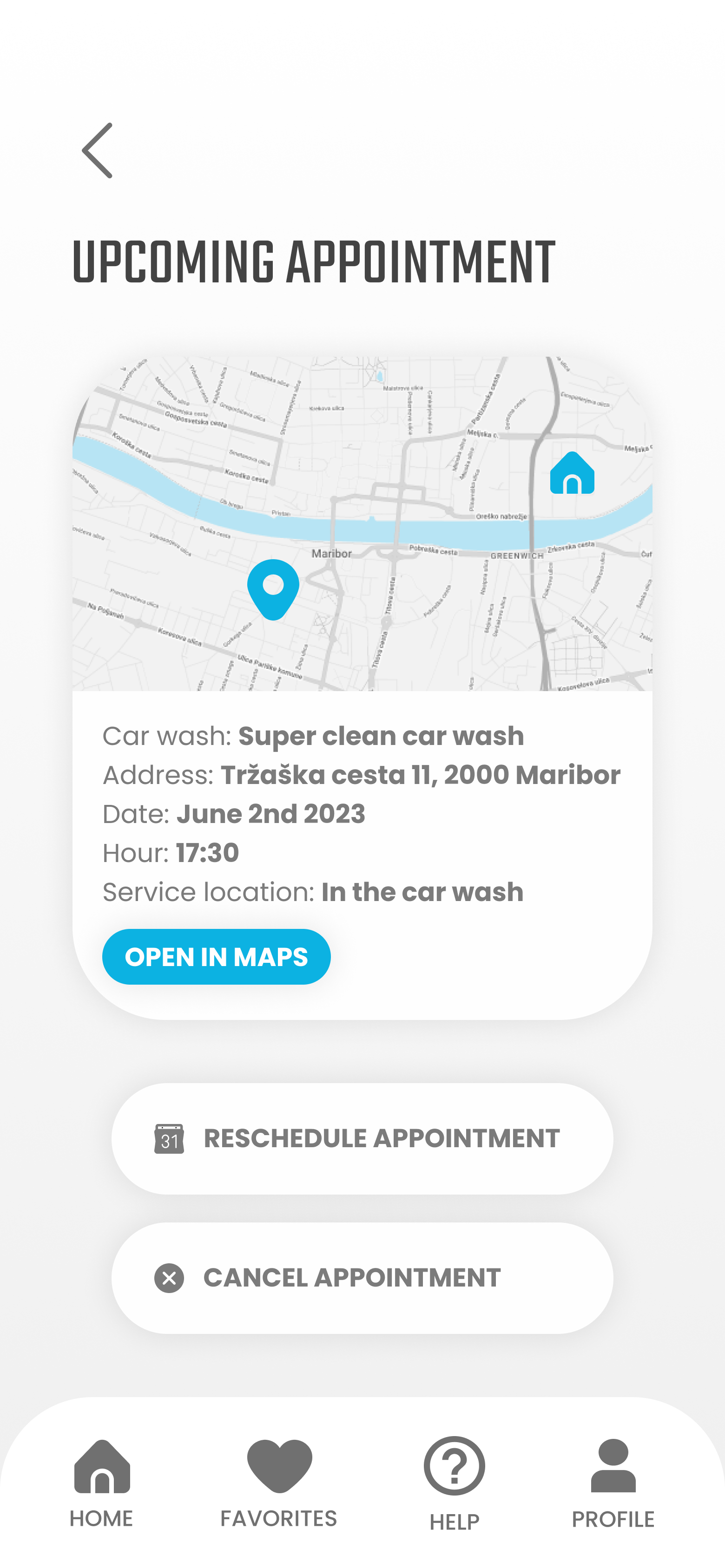The width and height of the screenshot is (725, 1568).
Task: Go to the Help section
Action: pyautogui.click(x=455, y=1484)
